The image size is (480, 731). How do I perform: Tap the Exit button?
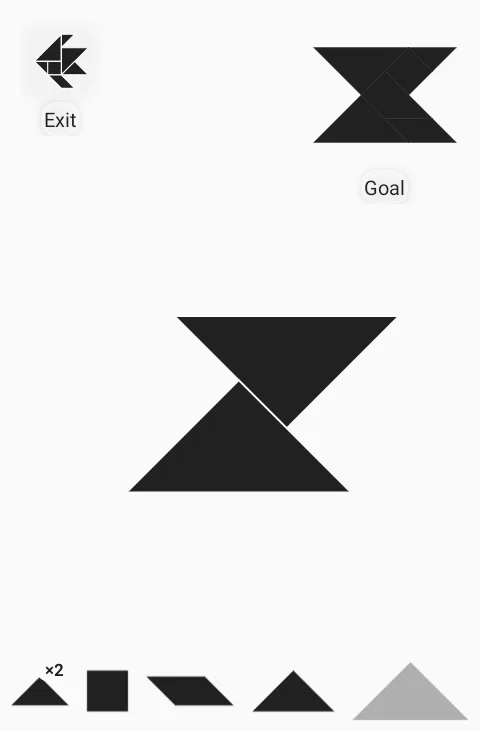pos(60,120)
